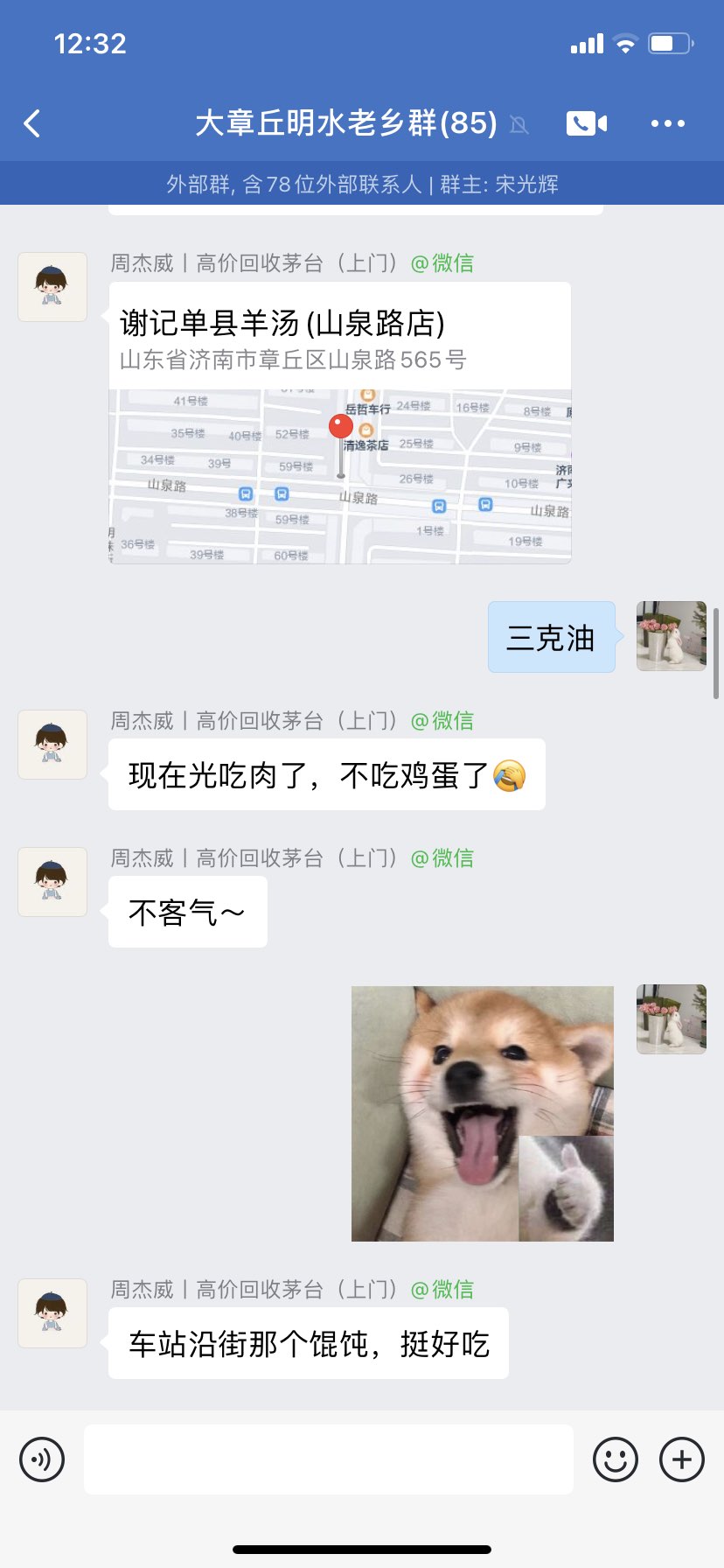View the Shiba dog thumbs-up image

tap(482, 1113)
